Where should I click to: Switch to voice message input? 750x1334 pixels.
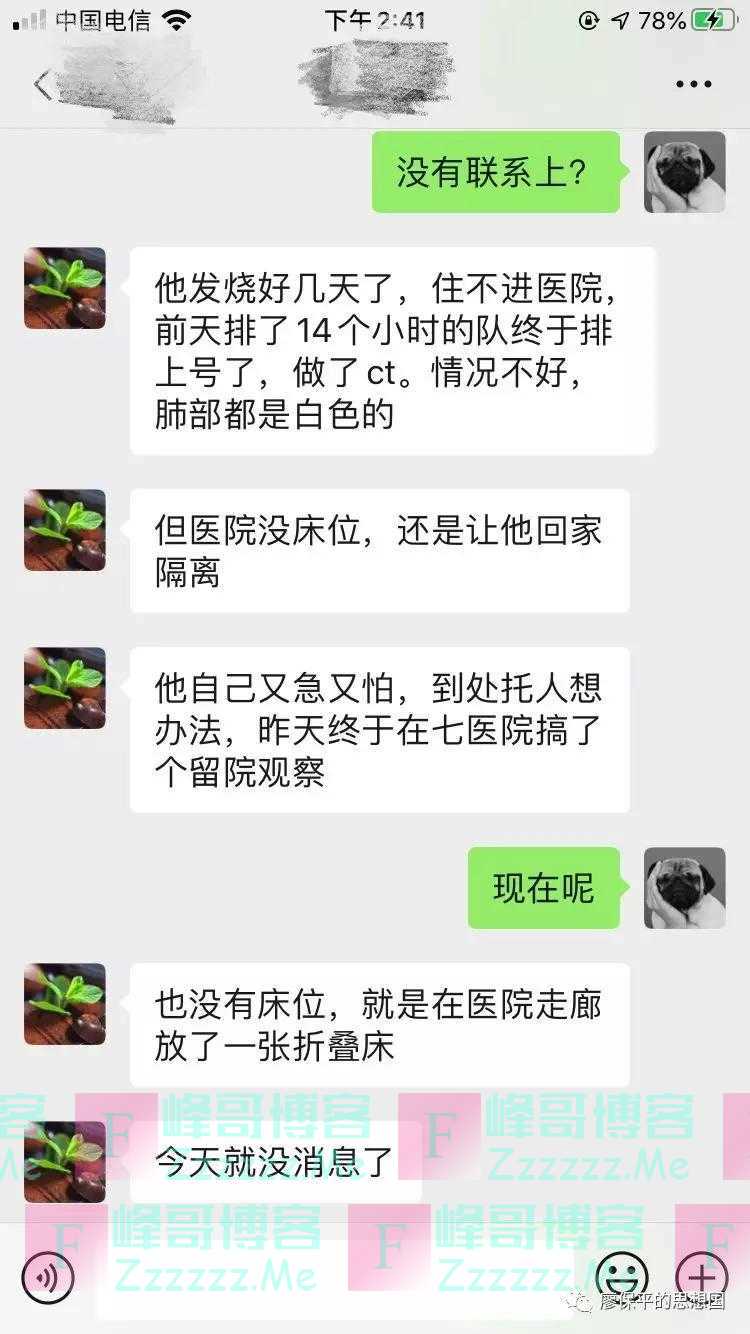tap(48, 1277)
